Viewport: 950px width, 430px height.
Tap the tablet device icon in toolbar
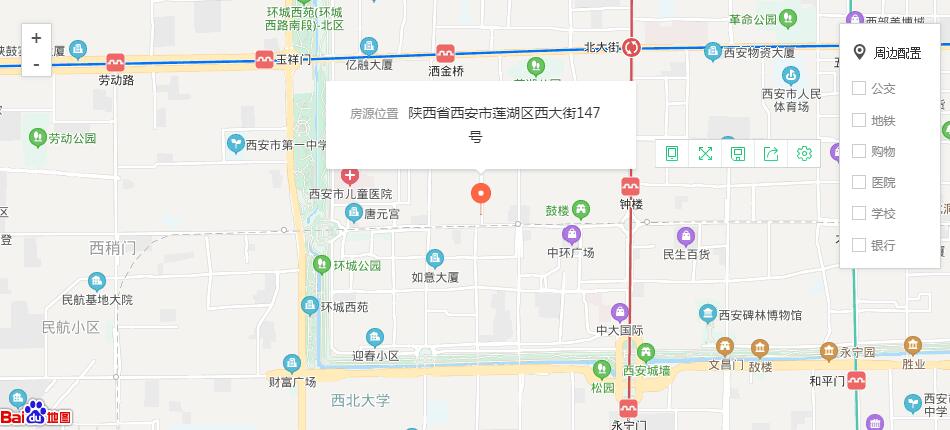pyautogui.click(x=673, y=153)
